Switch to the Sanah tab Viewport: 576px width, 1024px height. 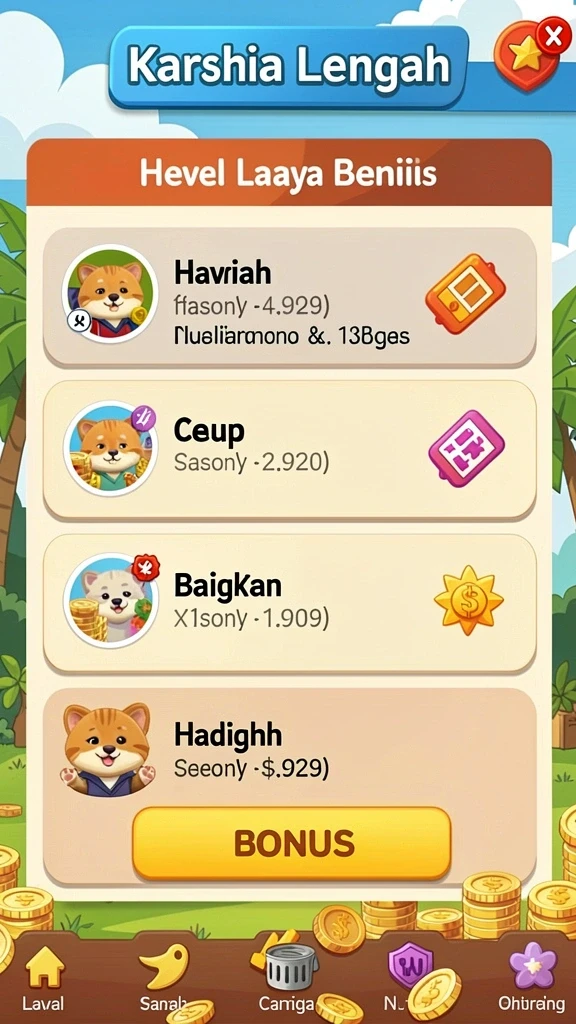pyautogui.click(x=162, y=978)
